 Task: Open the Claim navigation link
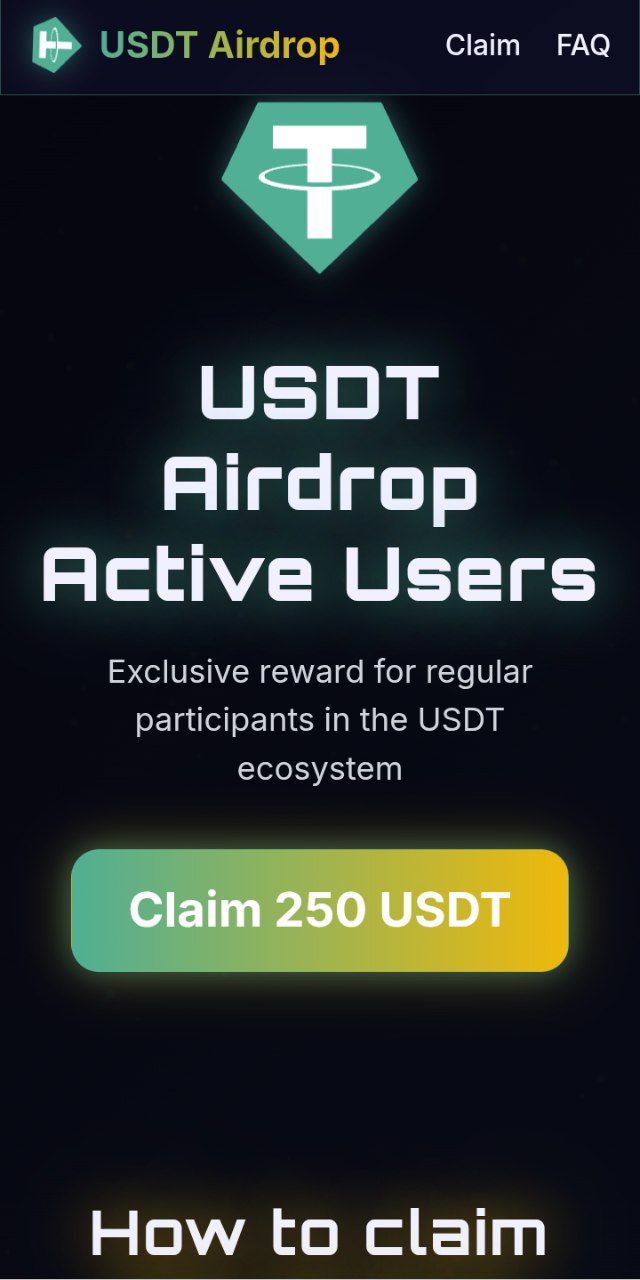(482, 46)
